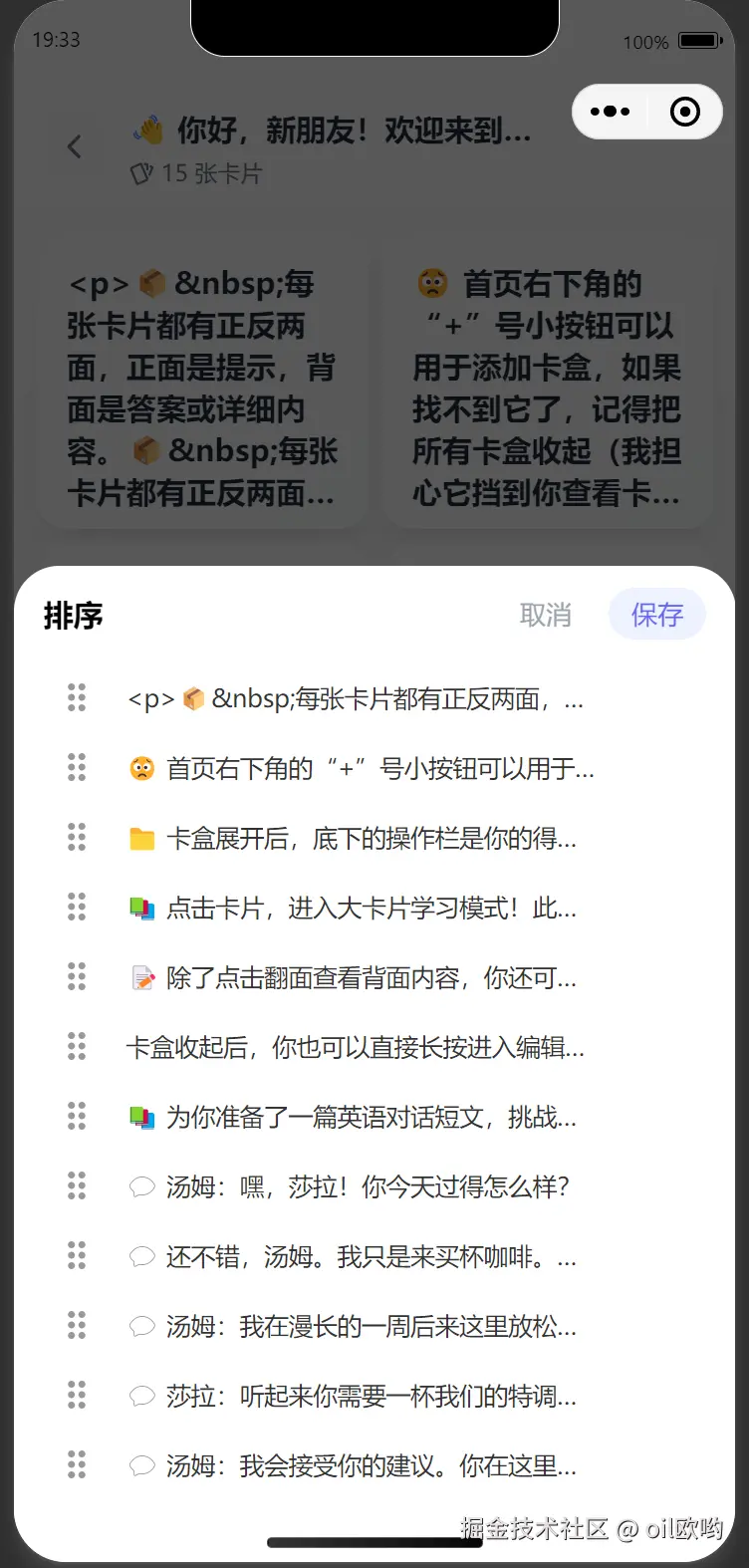Tap the drag handle beside 莎拉：听起来你需要
Screen dimensions: 749x1568
(x=77, y=1395)
